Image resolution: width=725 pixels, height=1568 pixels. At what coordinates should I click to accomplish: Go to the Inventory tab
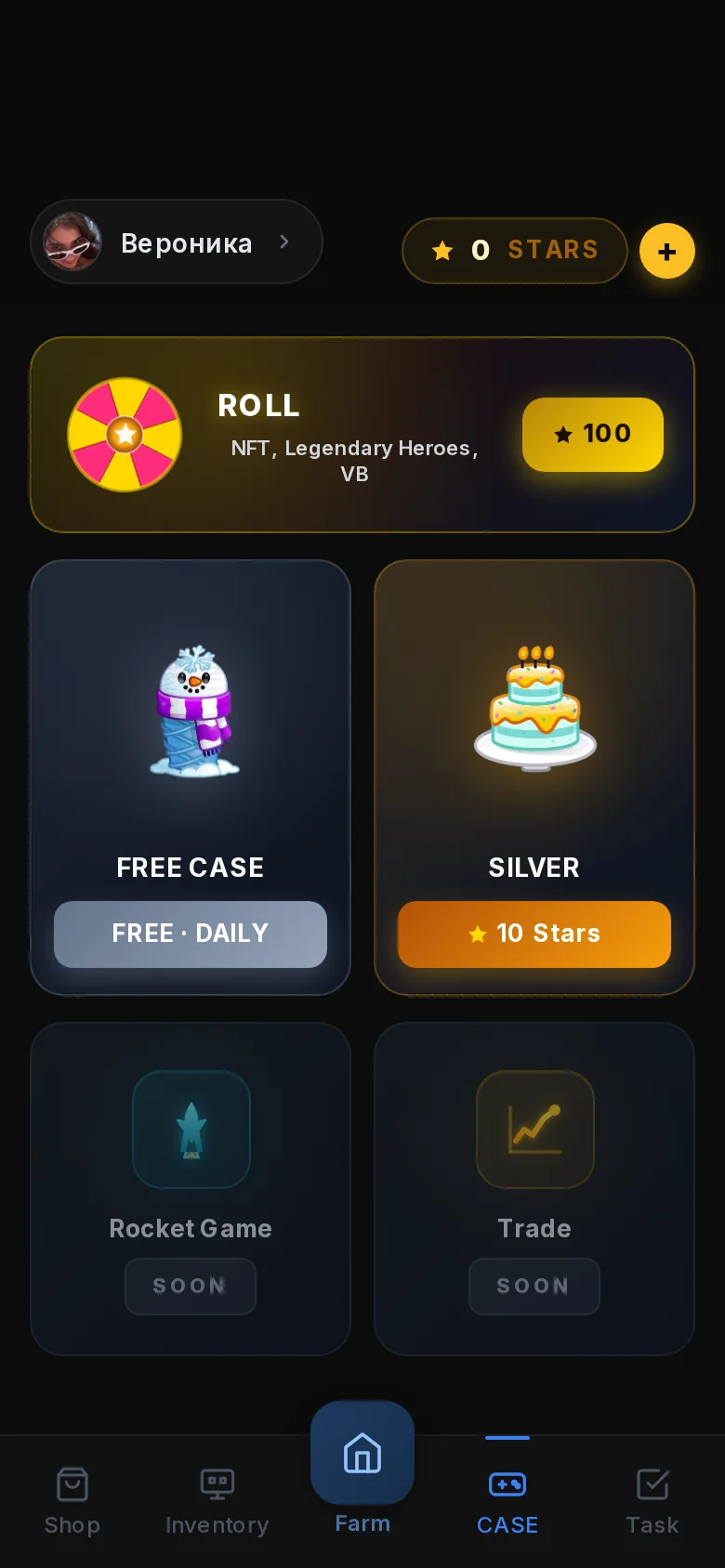[217, 1501]
